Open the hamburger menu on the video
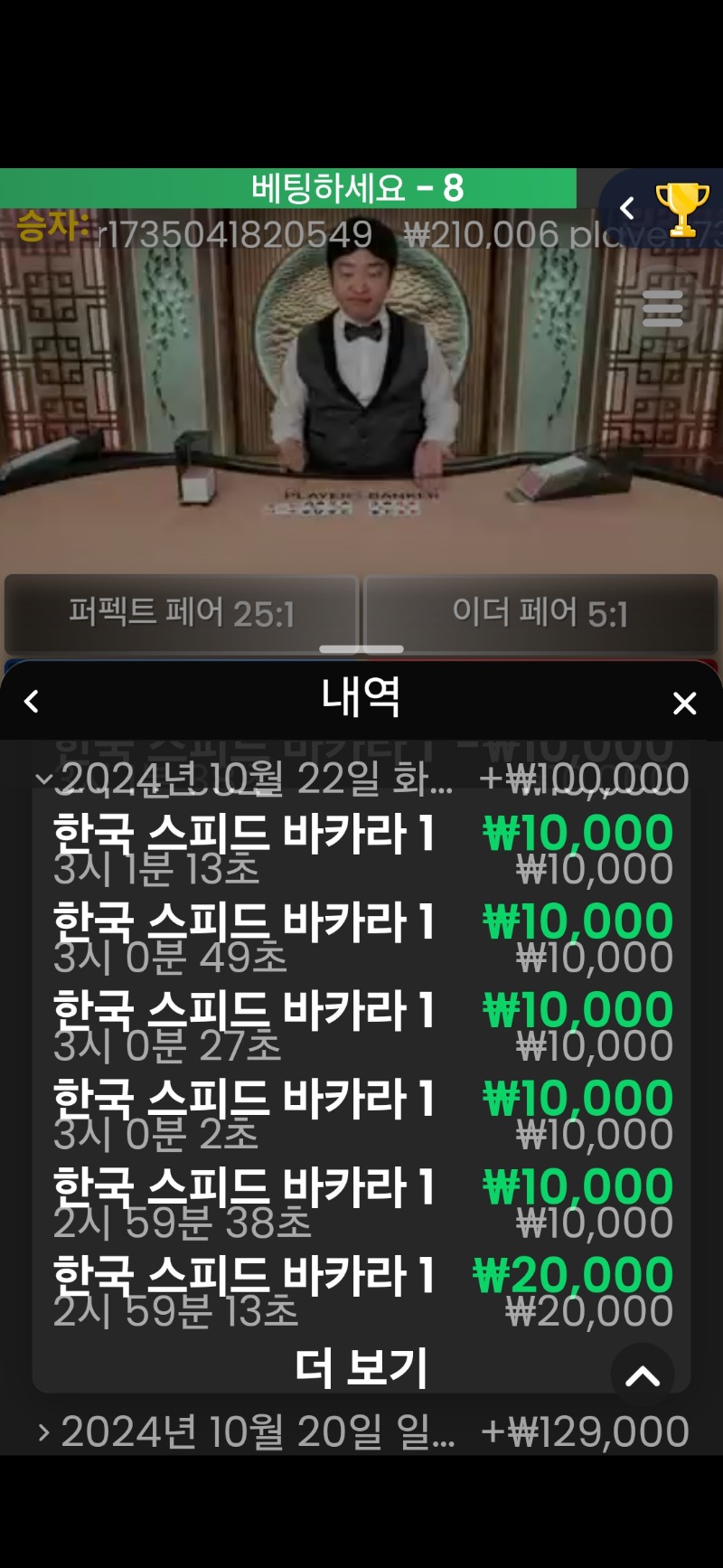 (x=662, y=309)
